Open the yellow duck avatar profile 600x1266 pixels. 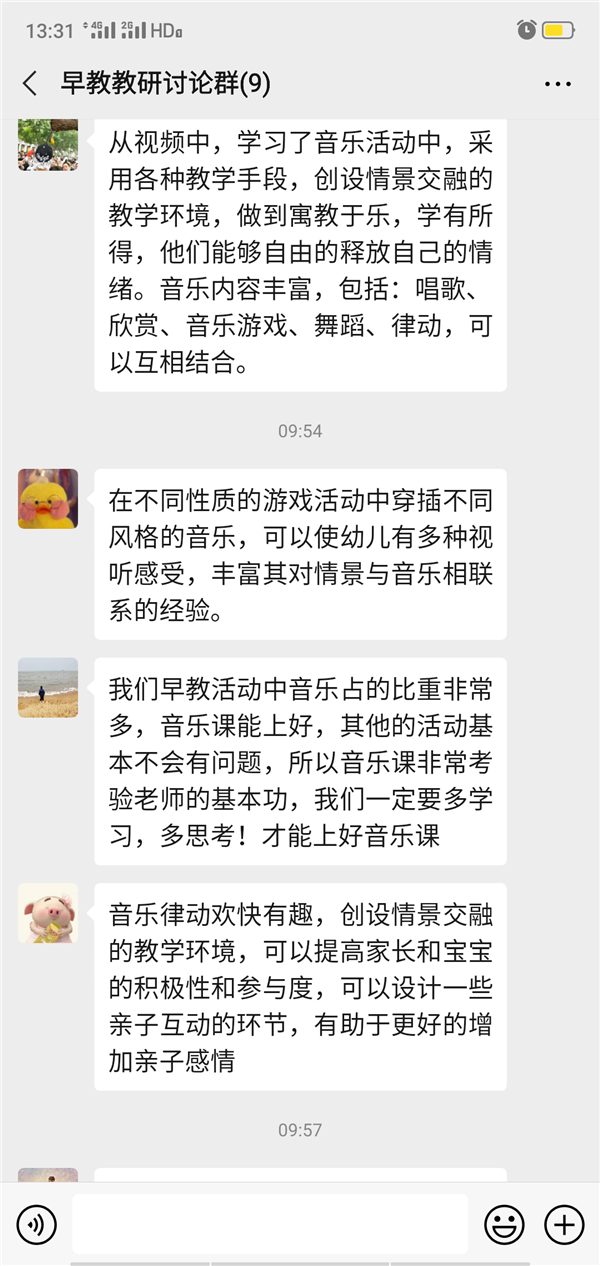[48, 499]
